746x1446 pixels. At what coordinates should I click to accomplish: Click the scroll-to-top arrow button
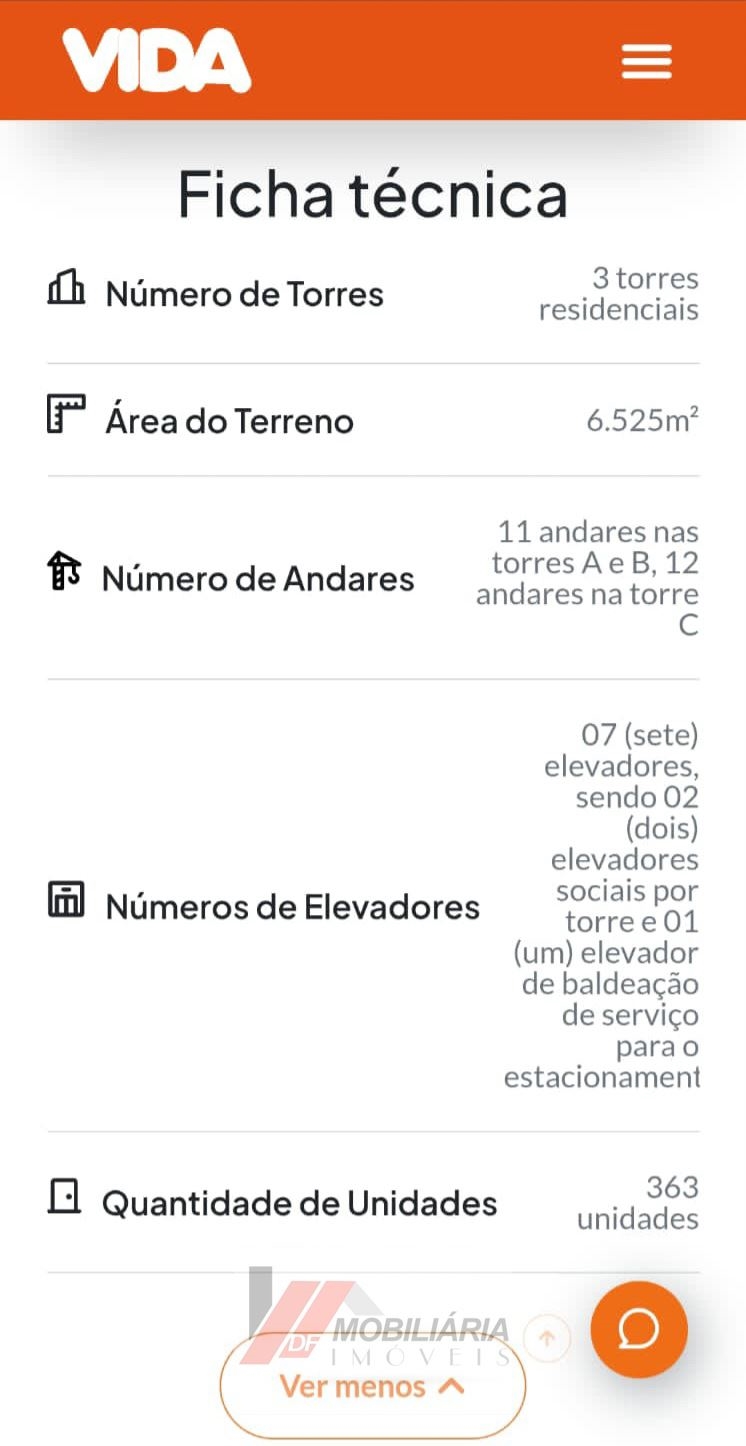tap(546, 1338)
